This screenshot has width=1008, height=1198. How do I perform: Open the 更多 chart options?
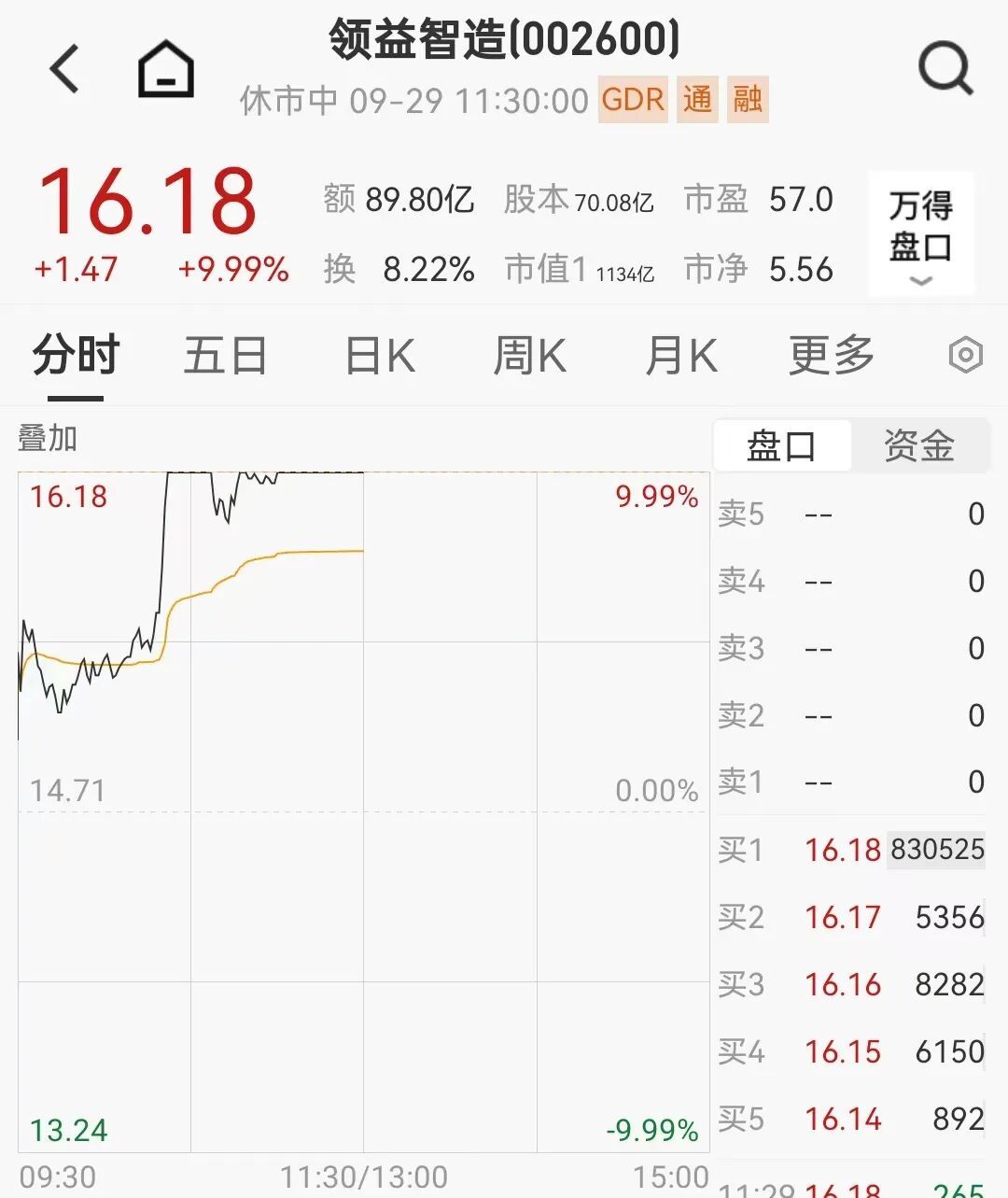pyautogui.click(x=831, y=356)
